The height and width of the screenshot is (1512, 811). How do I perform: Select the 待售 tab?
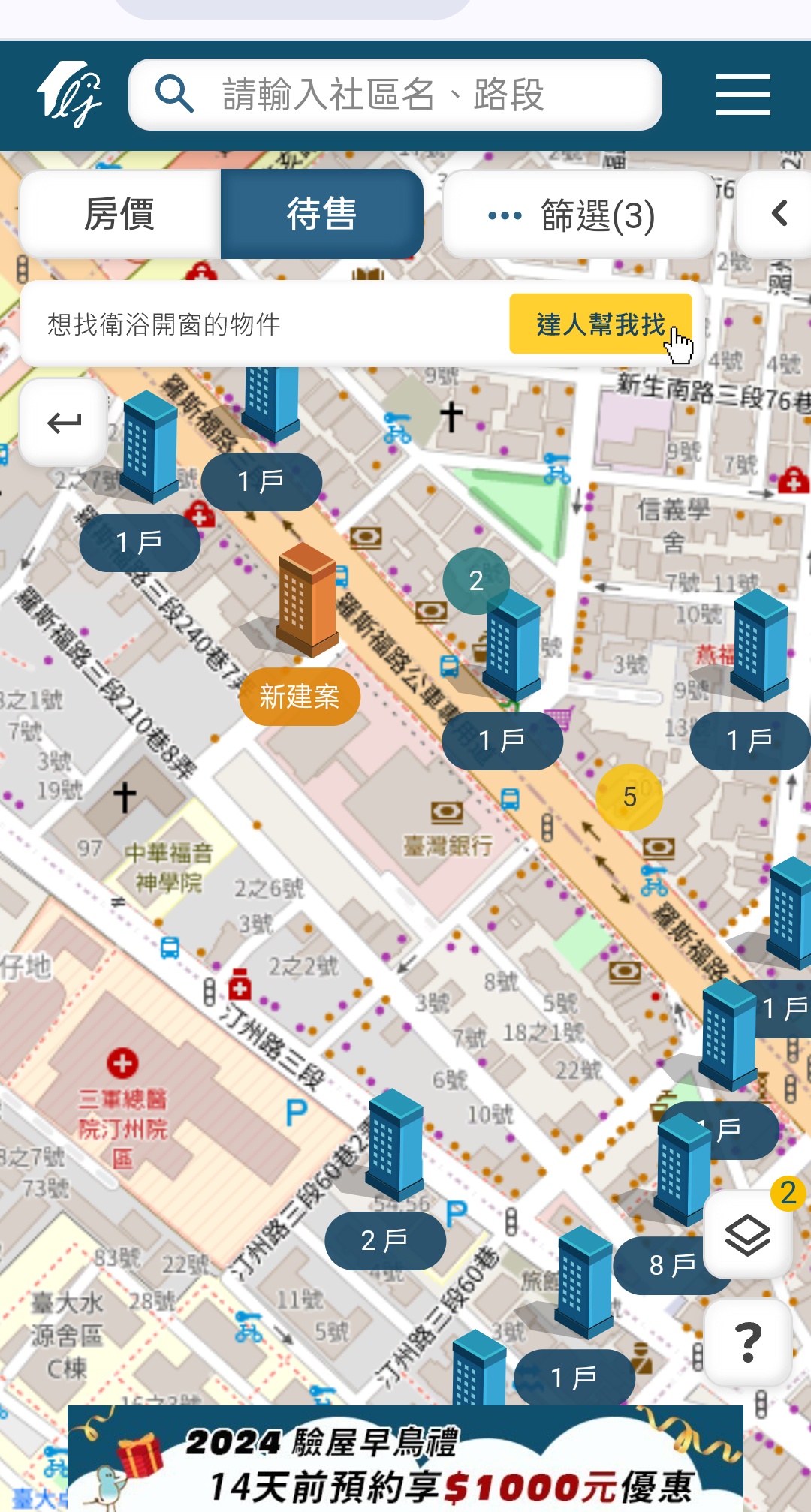321,214
